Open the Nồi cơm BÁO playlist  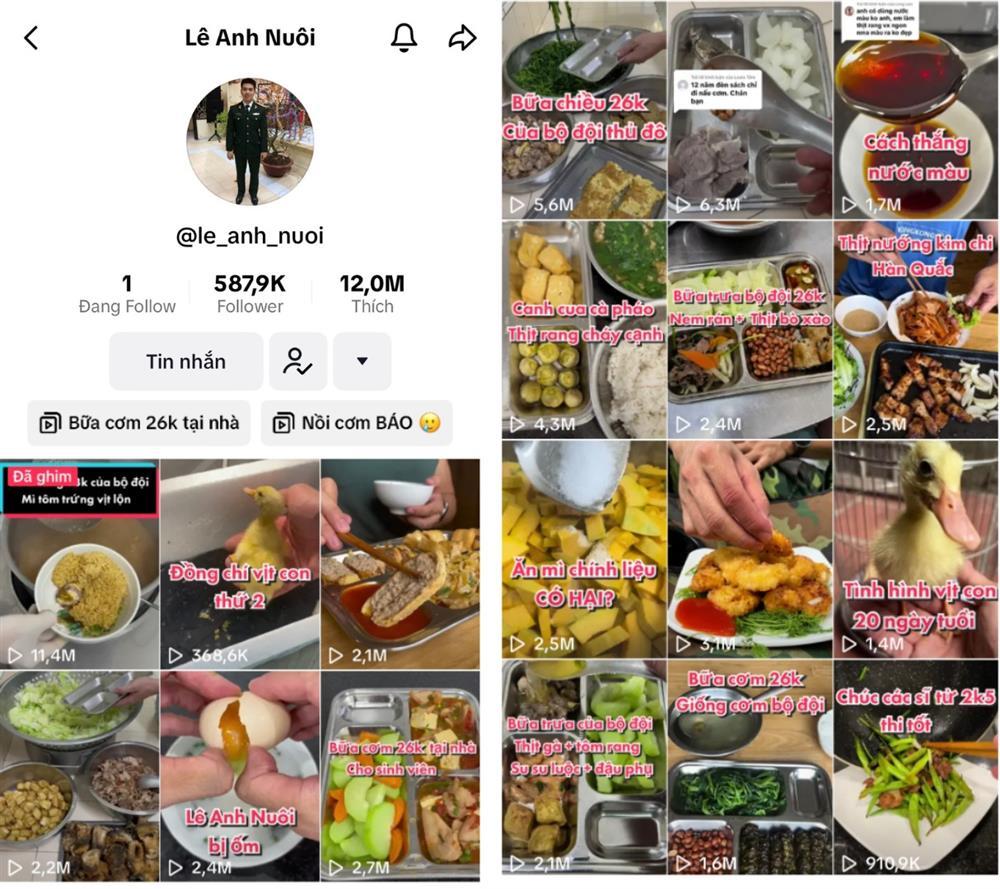[357, 423]
